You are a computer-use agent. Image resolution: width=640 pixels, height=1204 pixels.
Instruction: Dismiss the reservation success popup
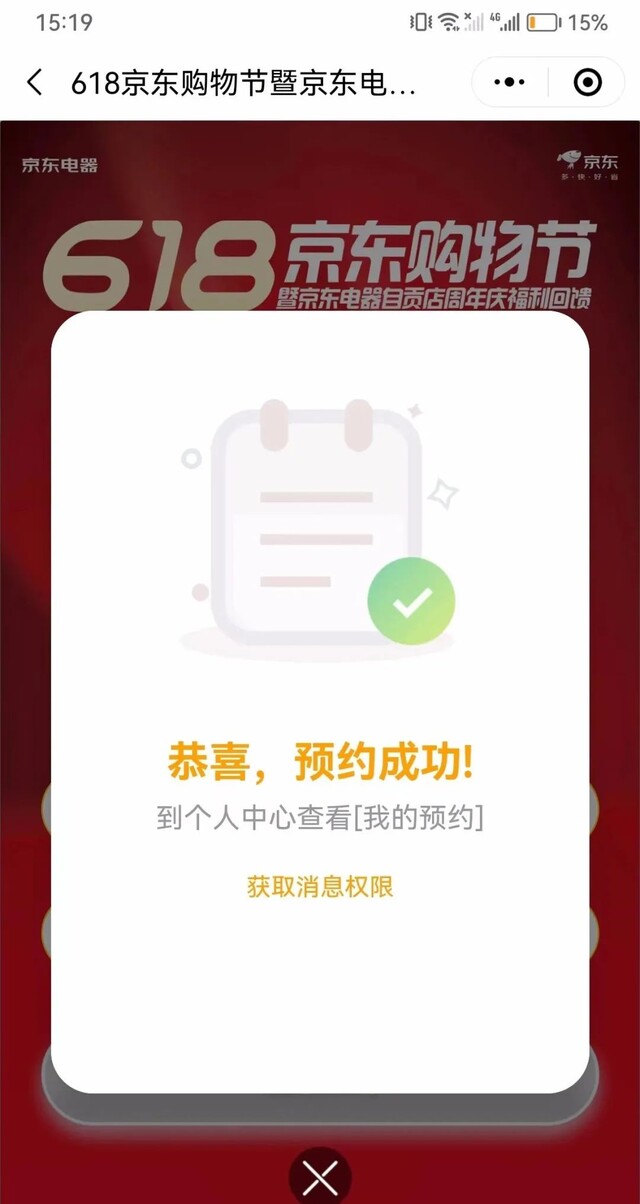[320, 1177]
